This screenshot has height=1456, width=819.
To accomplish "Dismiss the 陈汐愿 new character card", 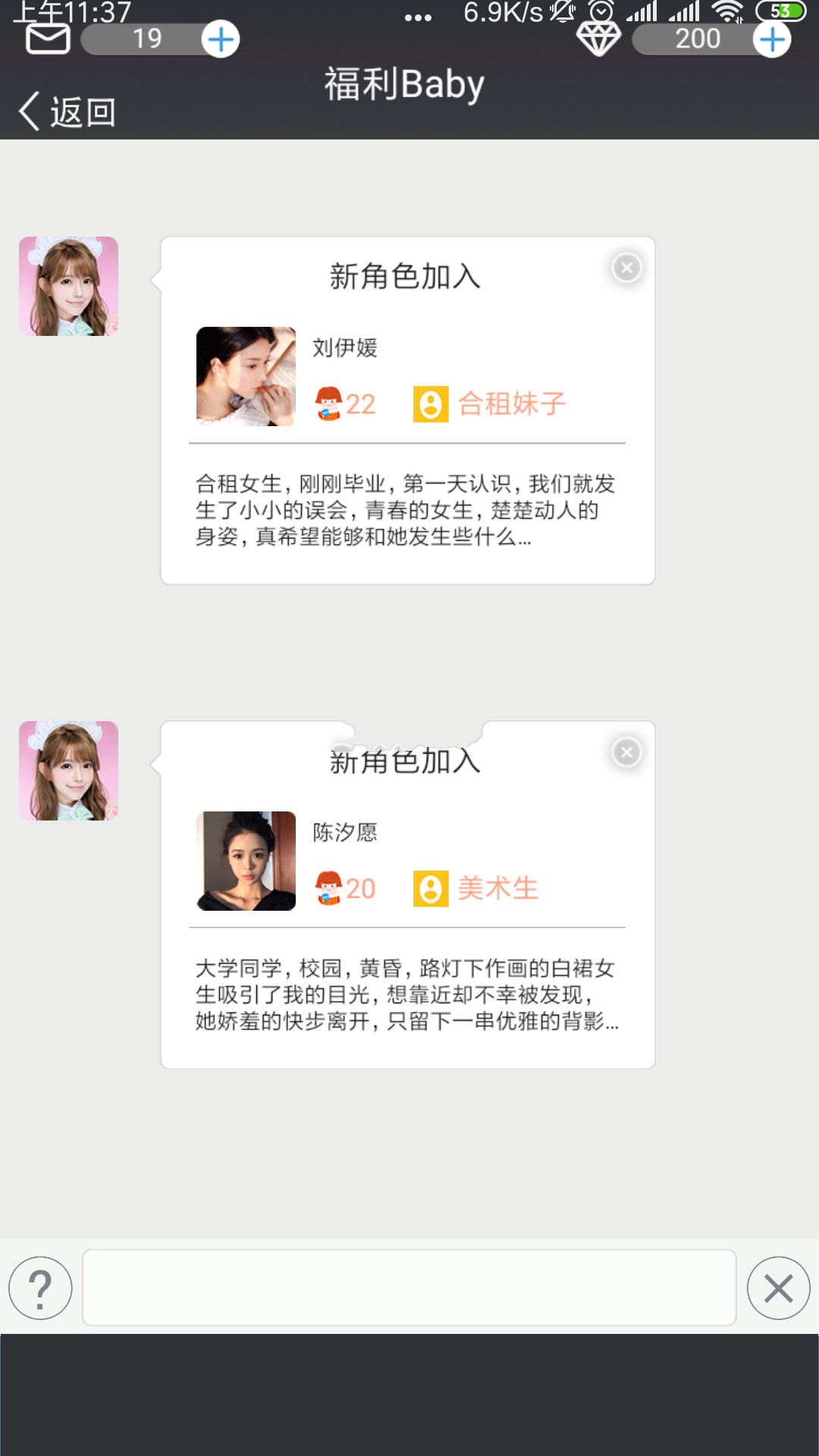I will coord(626,752).
